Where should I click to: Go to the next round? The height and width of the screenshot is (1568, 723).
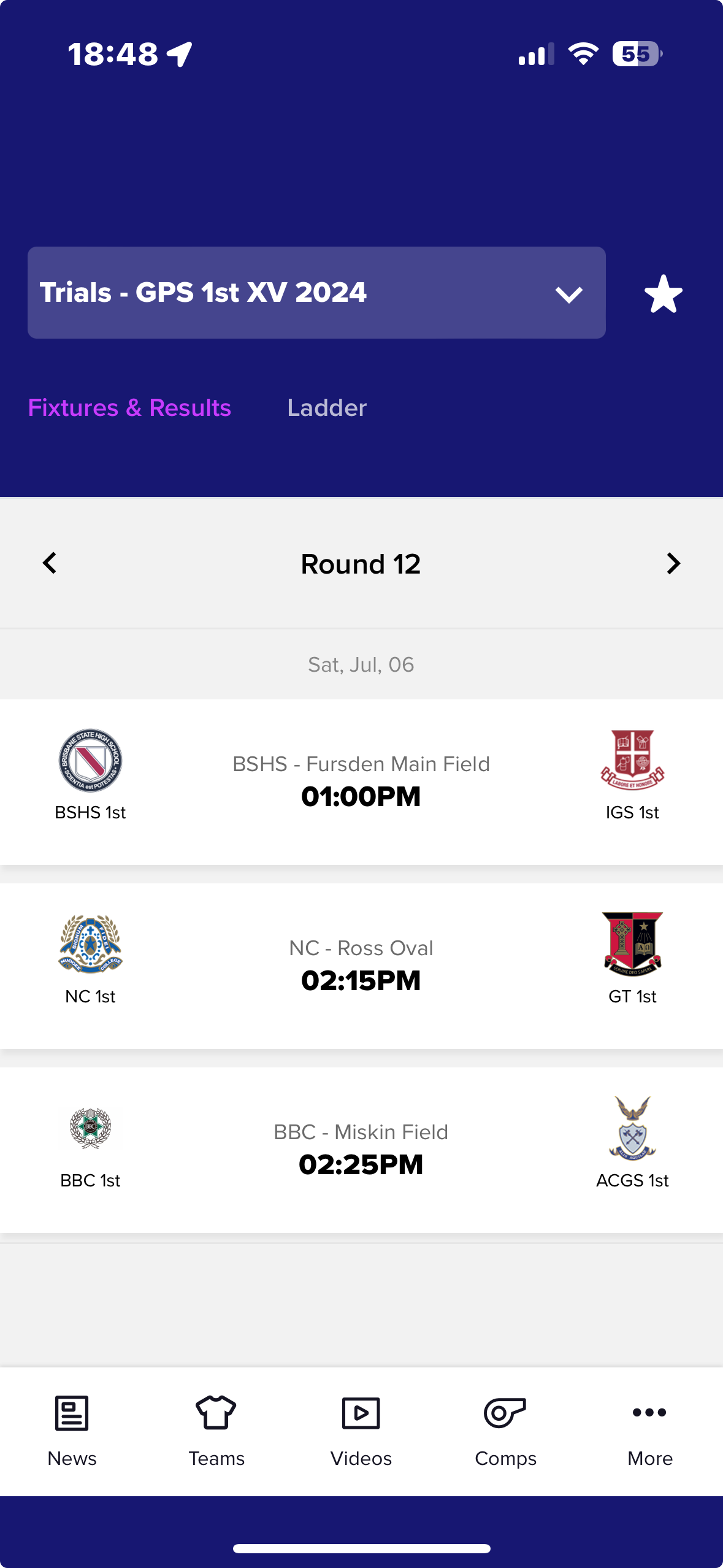pos(673,563)
